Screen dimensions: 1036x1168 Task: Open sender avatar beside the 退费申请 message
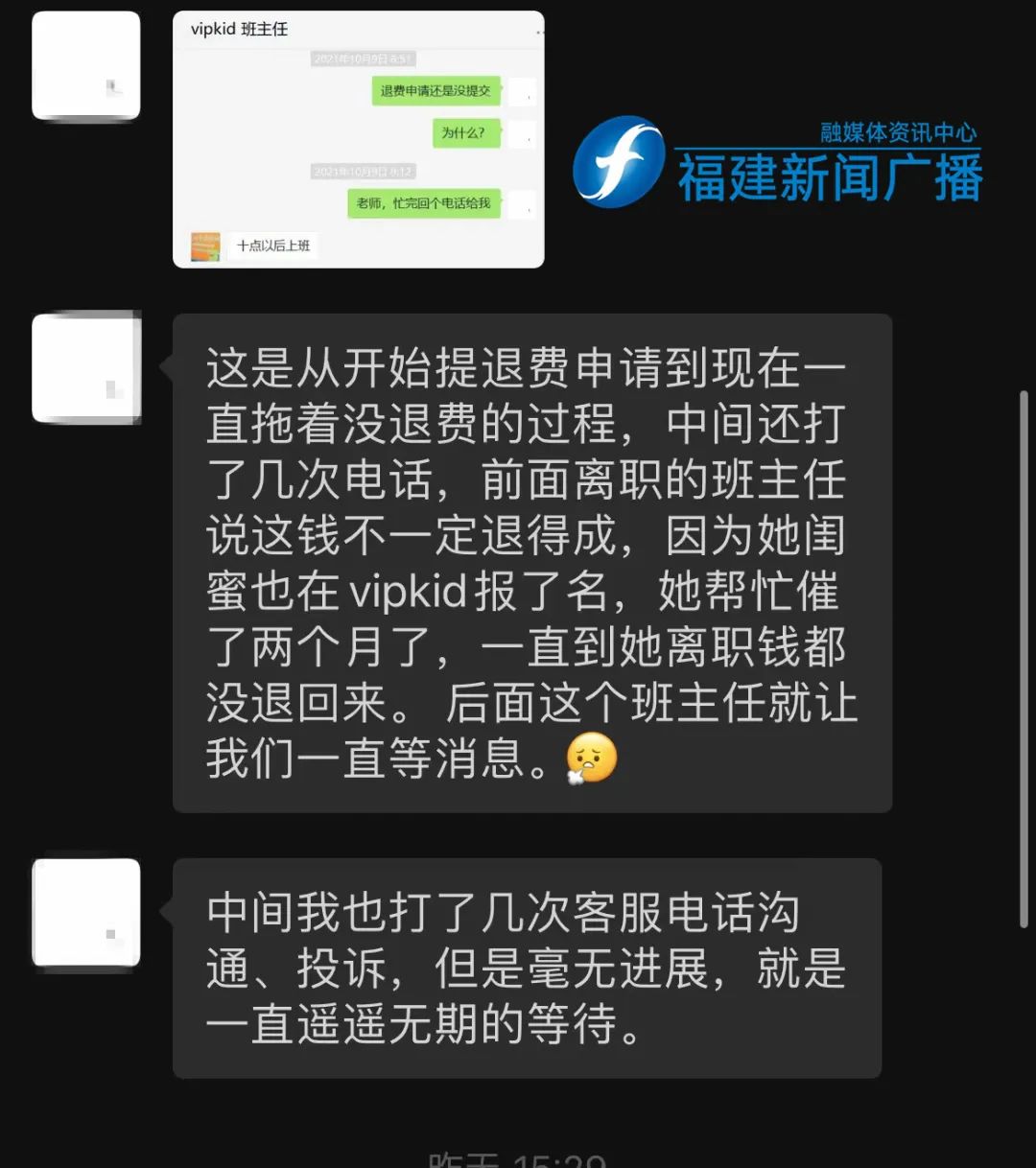click(86, 367)
